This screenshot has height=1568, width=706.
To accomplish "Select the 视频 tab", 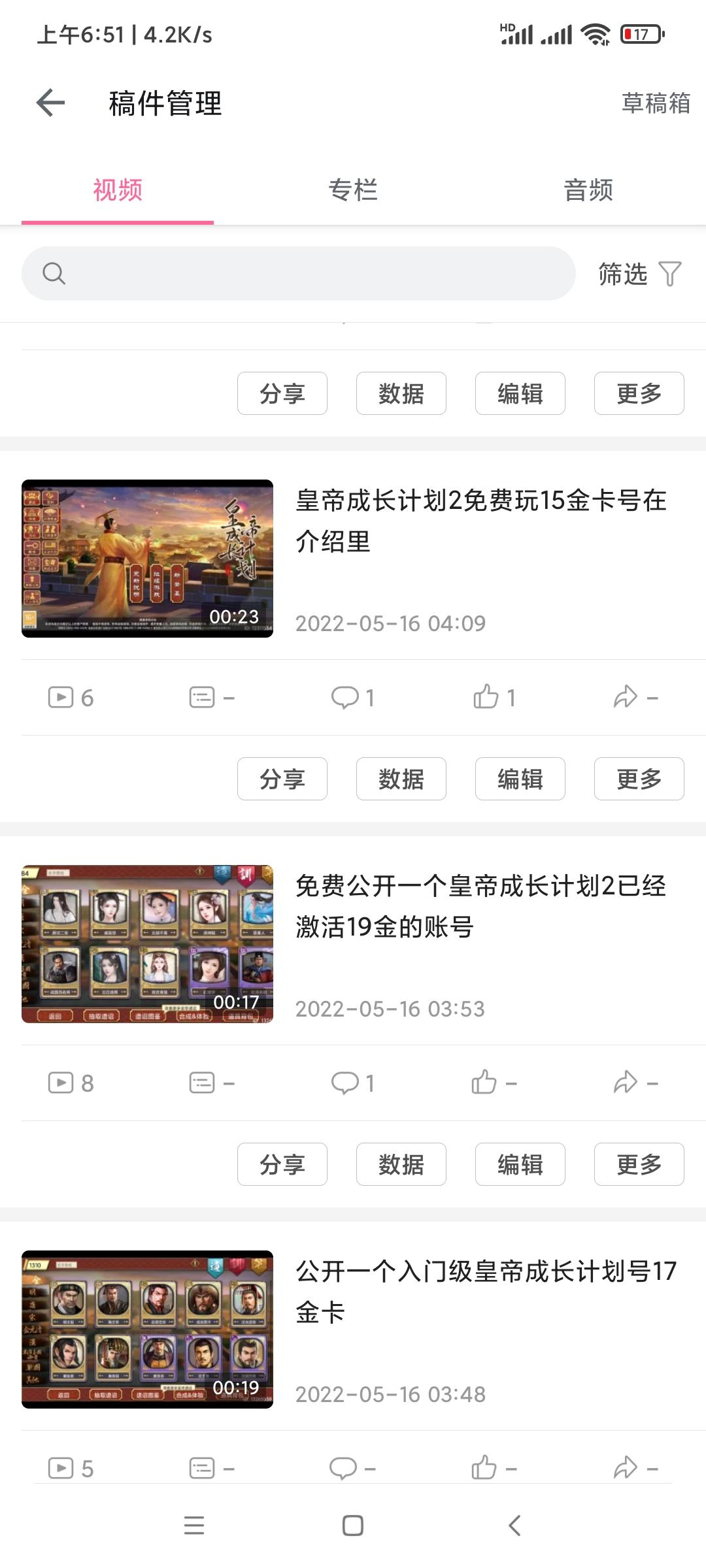I will click(x=118, y=190).
